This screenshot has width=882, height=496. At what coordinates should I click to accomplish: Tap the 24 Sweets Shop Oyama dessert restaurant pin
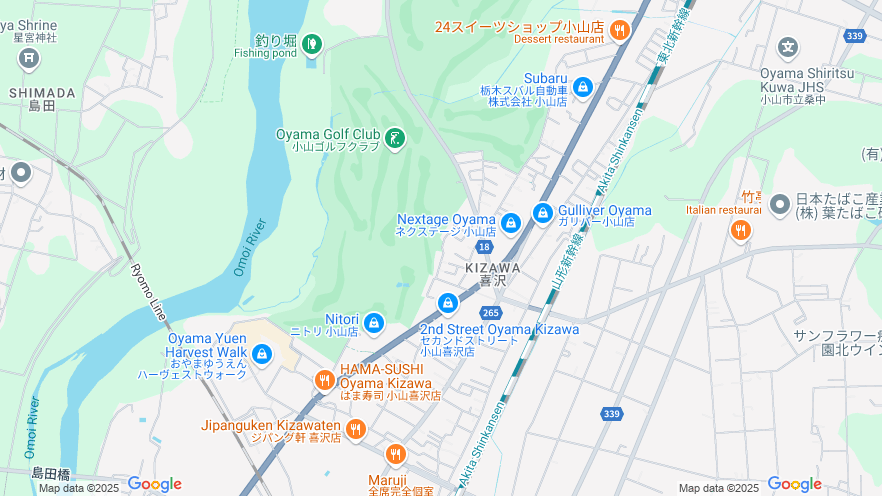(x=620, y=30)
